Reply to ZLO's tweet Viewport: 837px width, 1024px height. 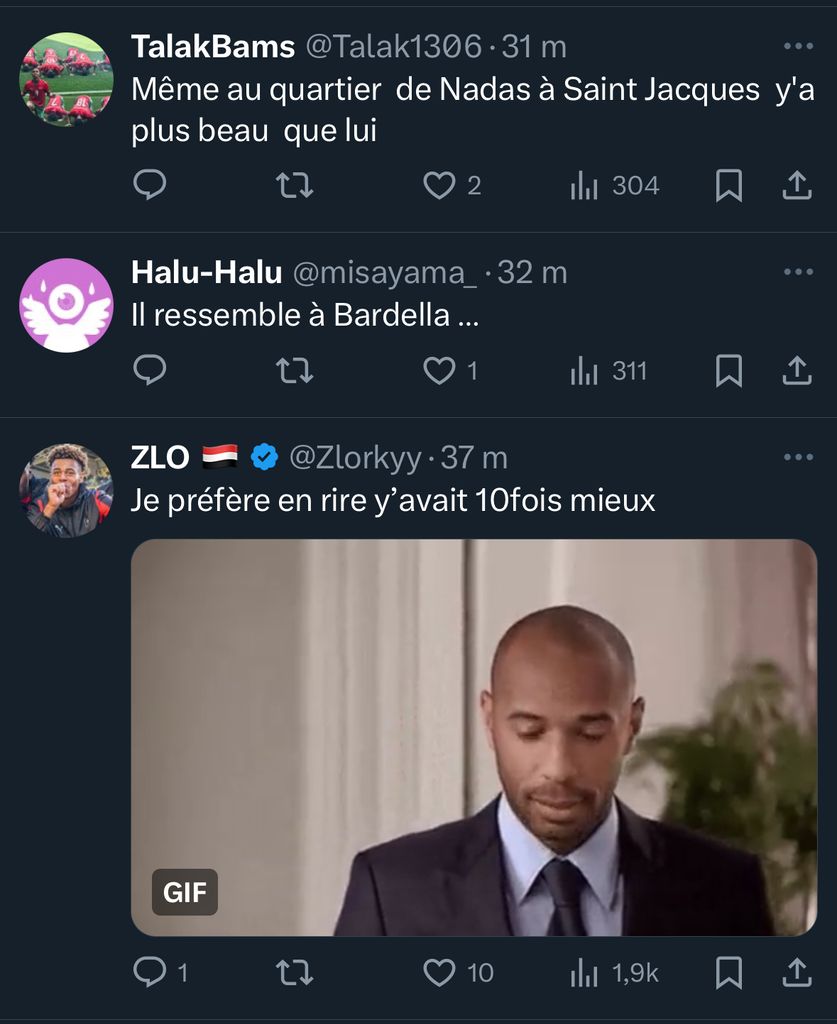click(x=150, y=971)
